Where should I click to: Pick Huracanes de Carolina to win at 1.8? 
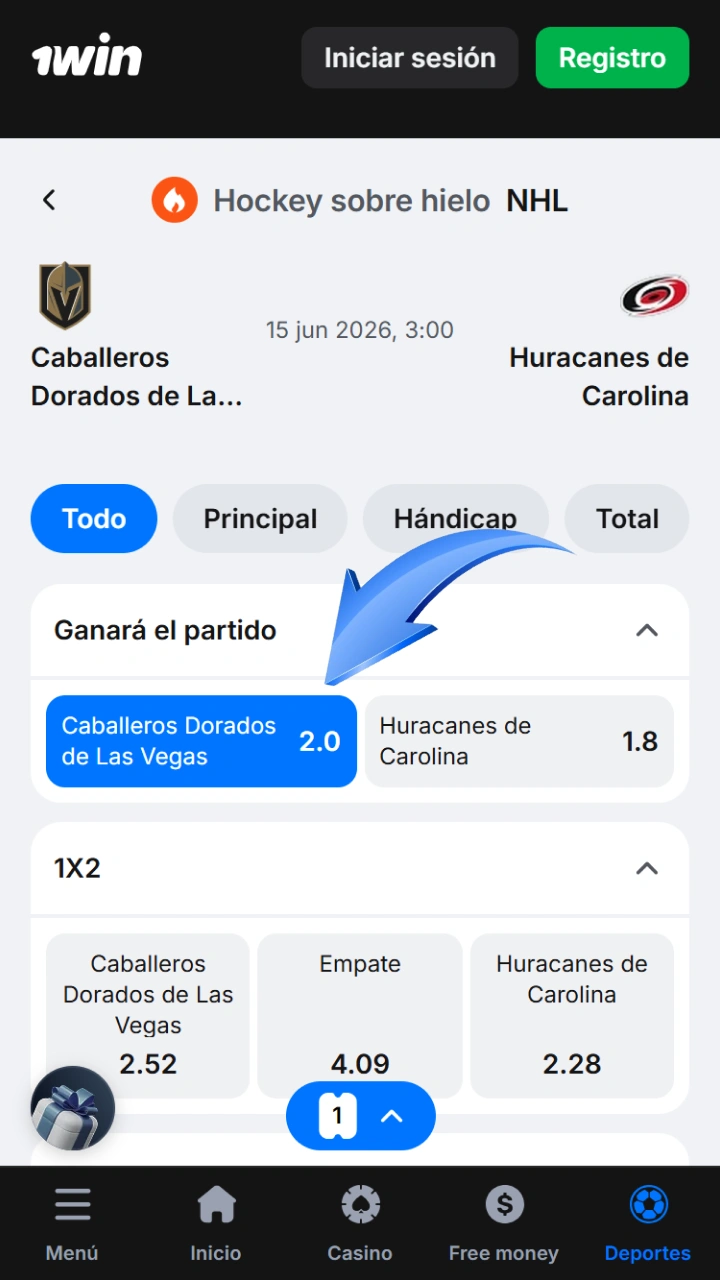519,741
